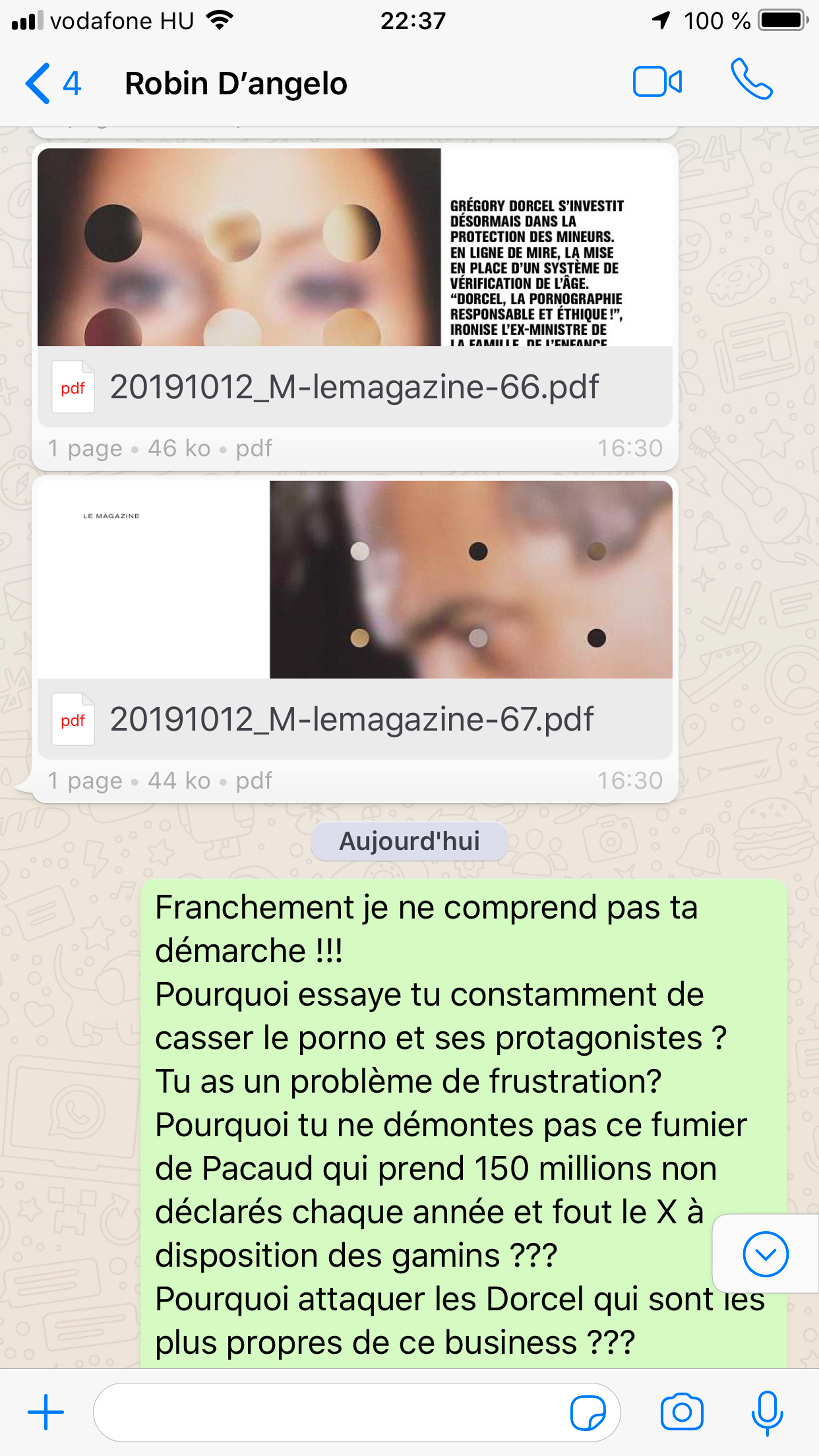819x1456 pixels.
Task: Start a voice call with Robin D'angelo
Action: 751,80
